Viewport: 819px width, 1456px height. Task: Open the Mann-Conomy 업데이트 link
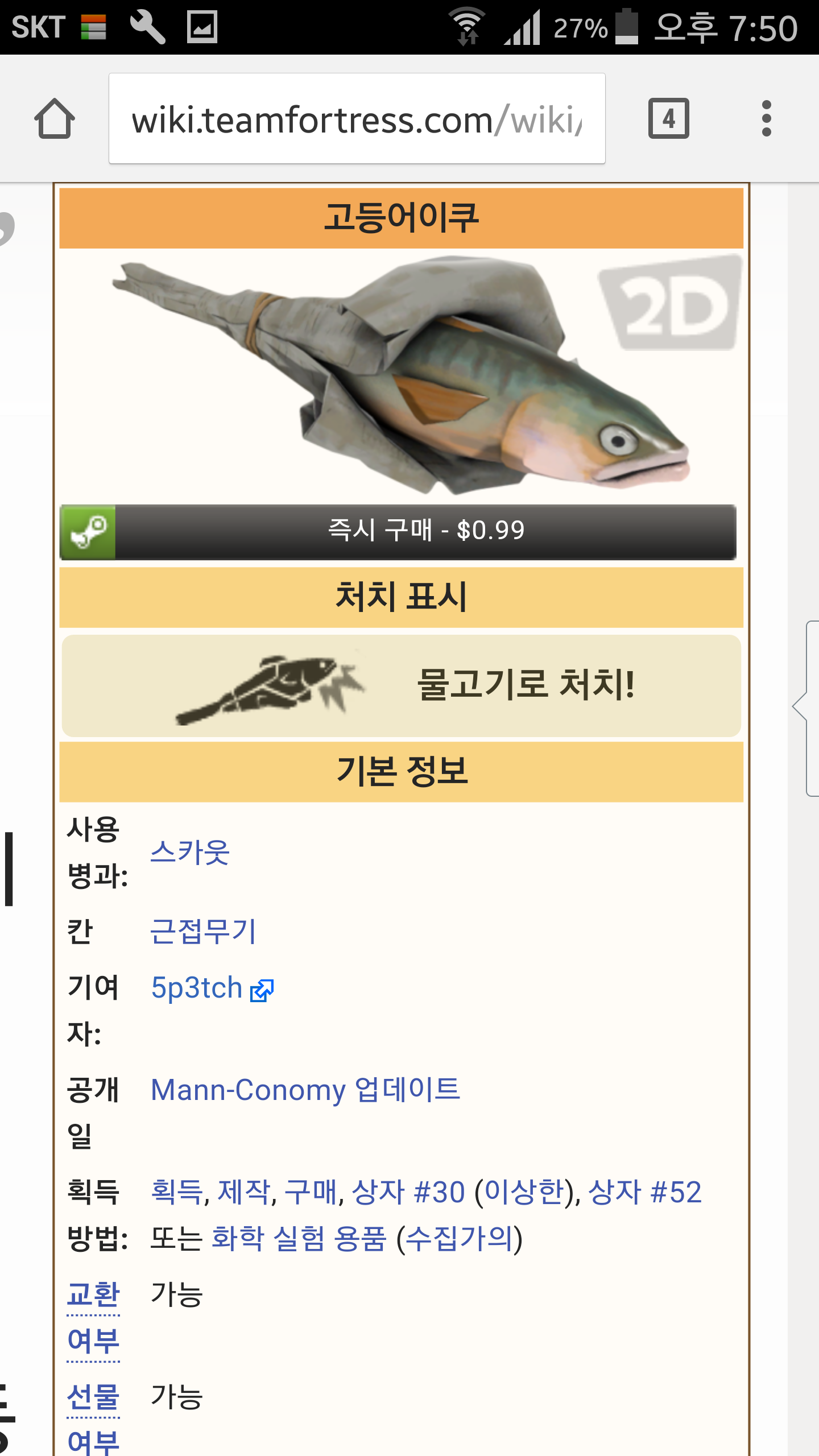click(305, 1090)
